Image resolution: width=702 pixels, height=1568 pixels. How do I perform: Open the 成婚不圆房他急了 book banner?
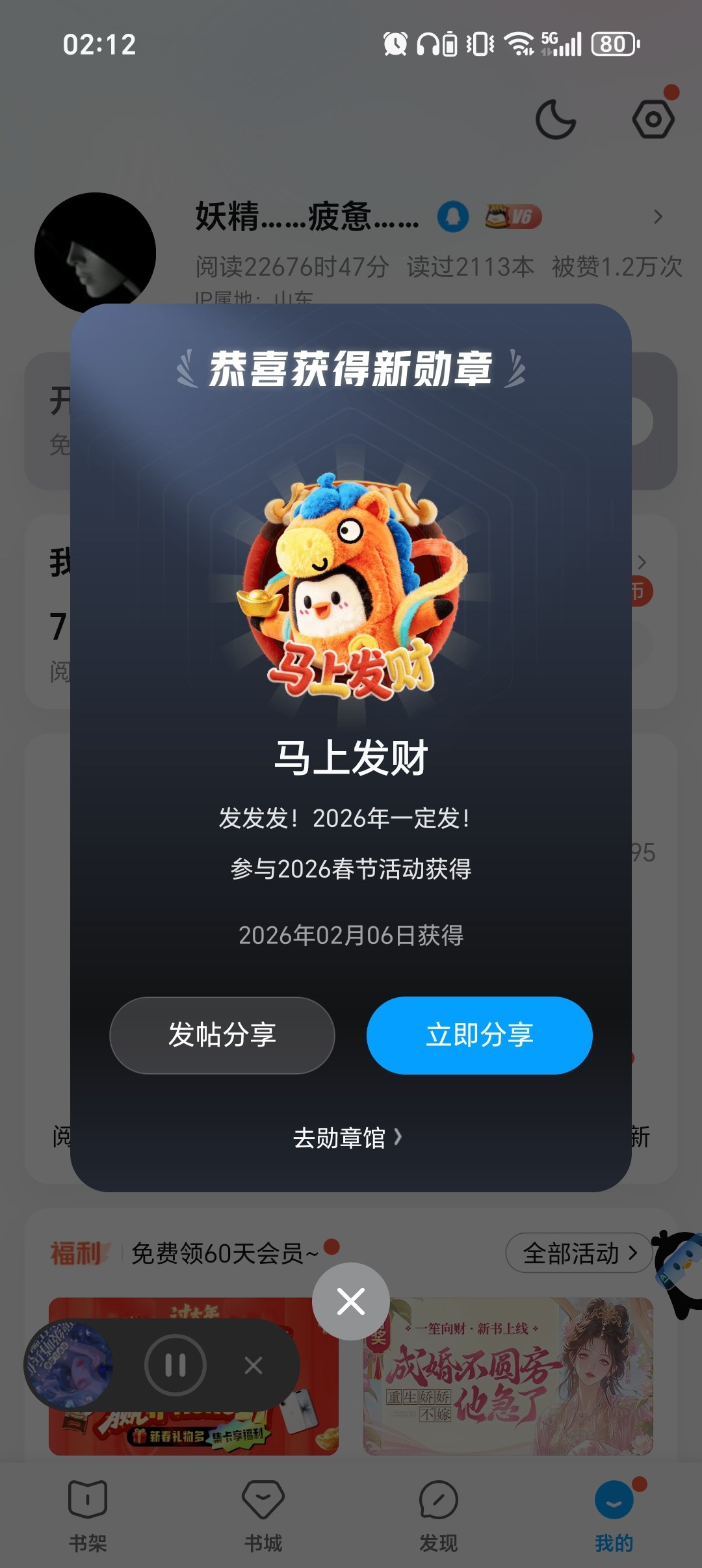tap(508, 1375)
